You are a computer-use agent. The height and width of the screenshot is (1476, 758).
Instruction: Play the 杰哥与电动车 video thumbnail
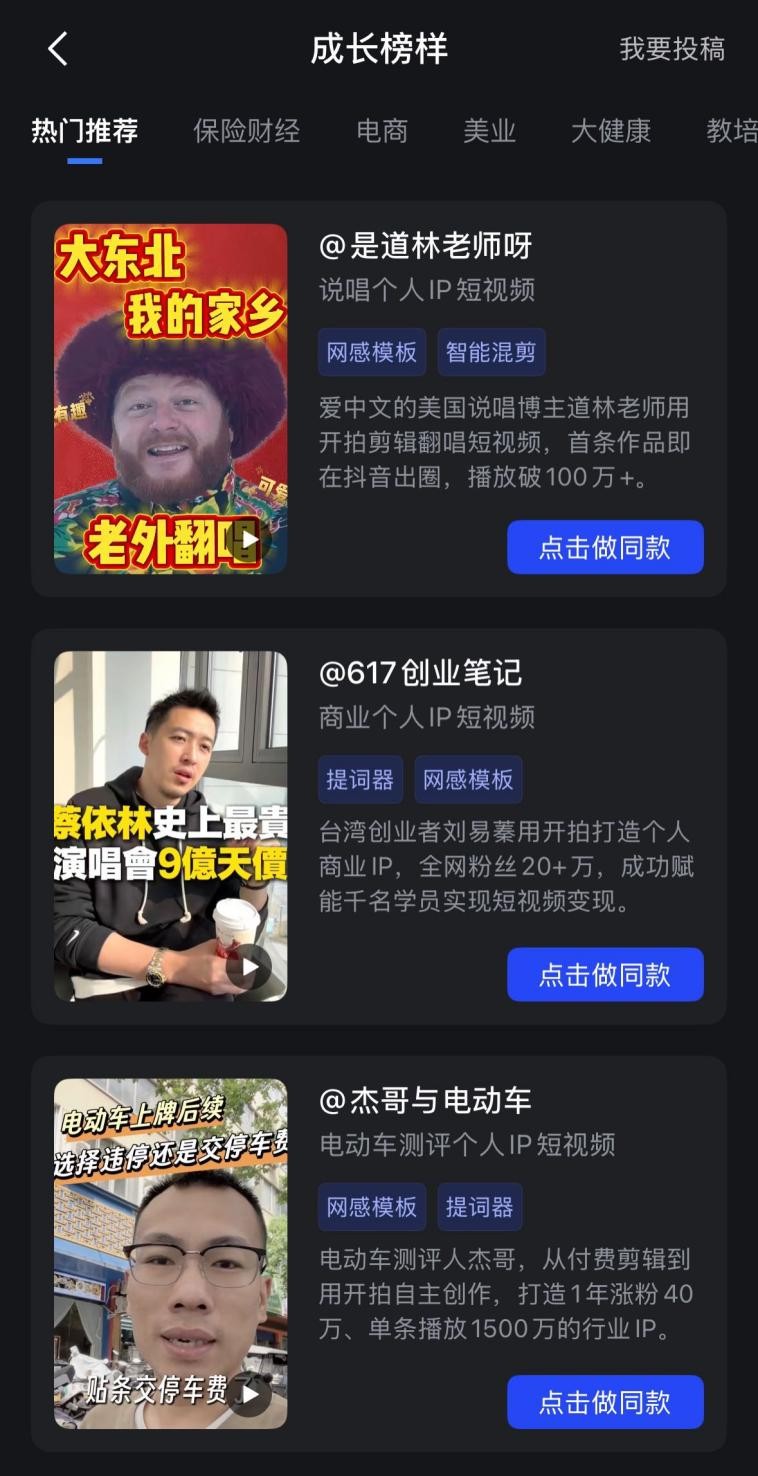(x=170, y=1254)
